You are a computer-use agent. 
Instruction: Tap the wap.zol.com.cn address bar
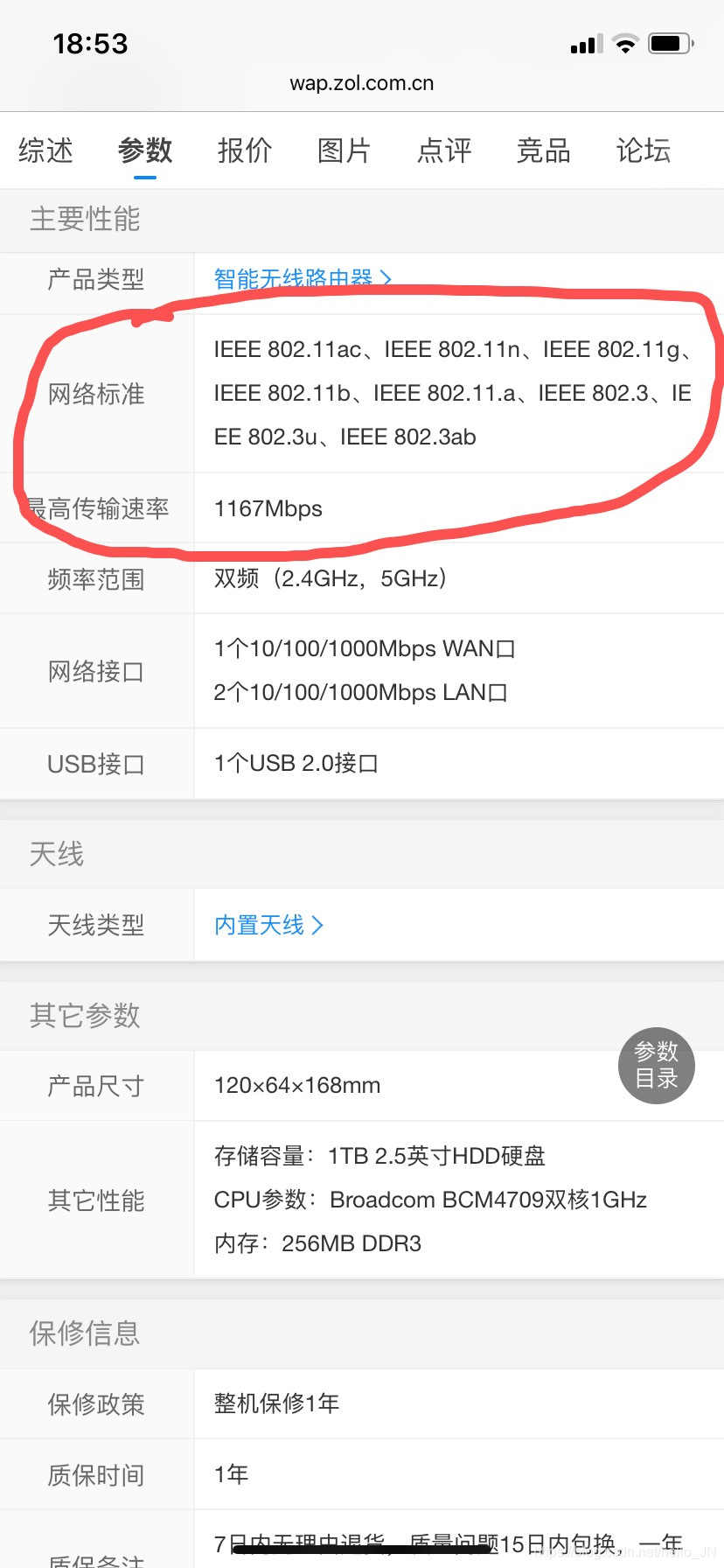(361, 83)
